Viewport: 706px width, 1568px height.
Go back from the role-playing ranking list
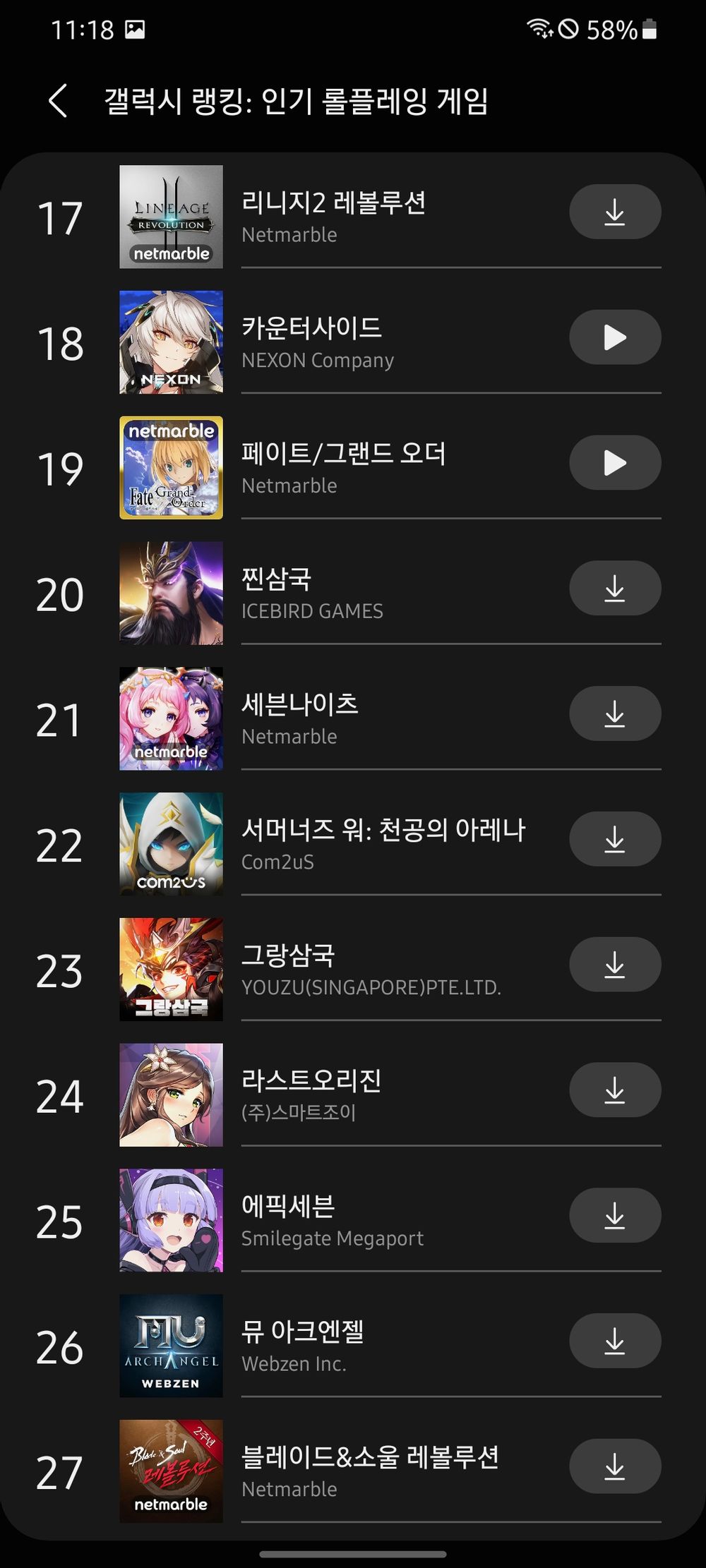[x=58, y=101]
